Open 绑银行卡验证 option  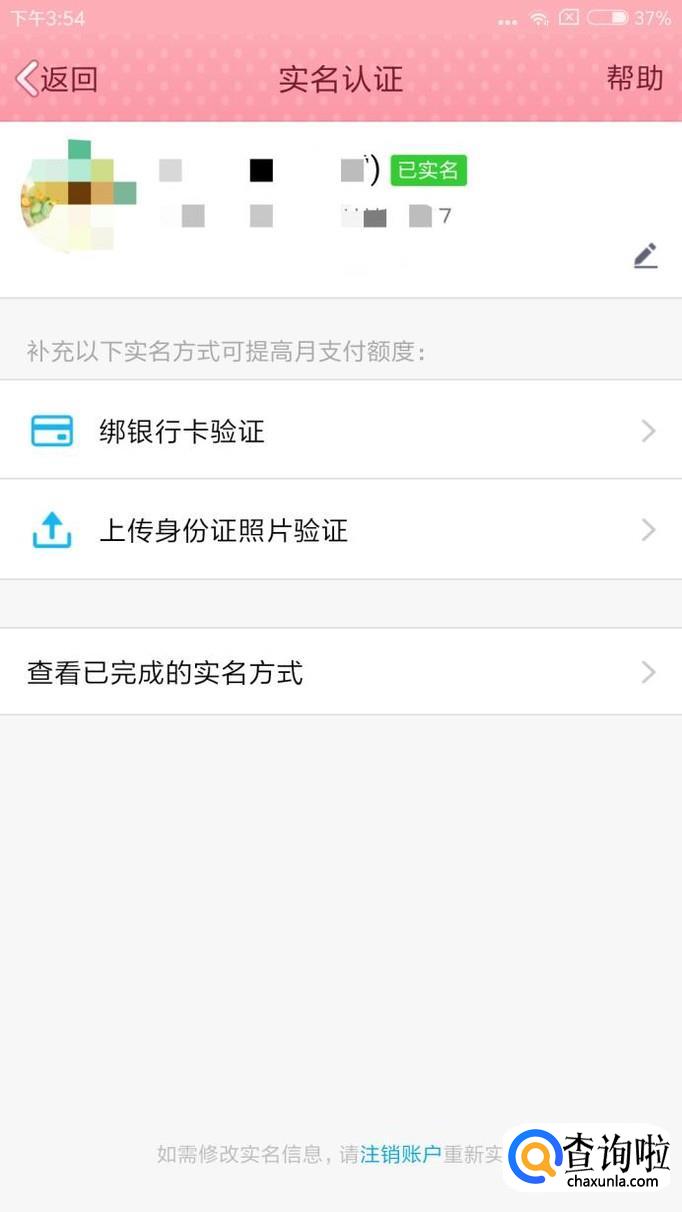[340, 431]
